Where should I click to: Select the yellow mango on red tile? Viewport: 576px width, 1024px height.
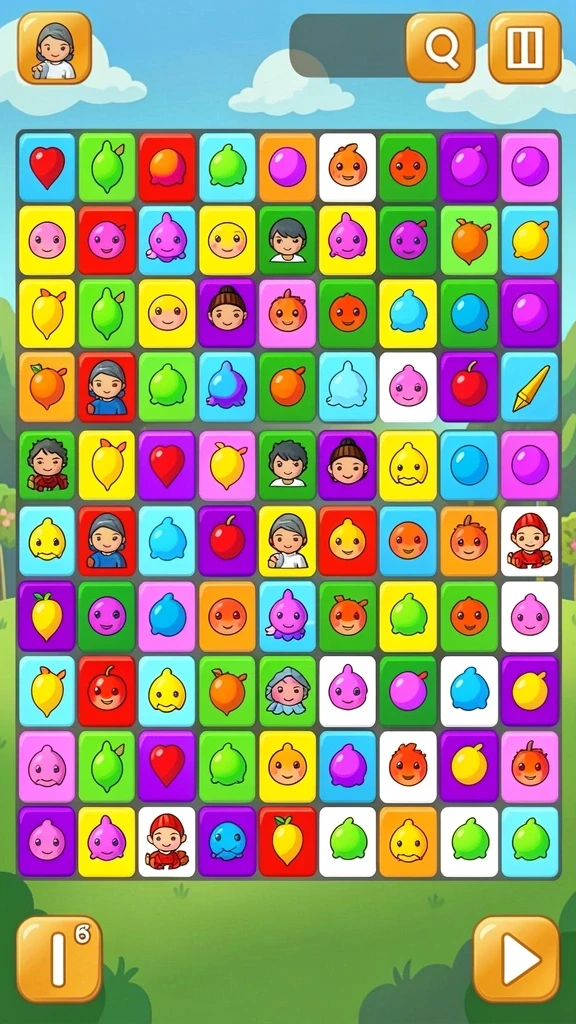click(x=287, y=841)
